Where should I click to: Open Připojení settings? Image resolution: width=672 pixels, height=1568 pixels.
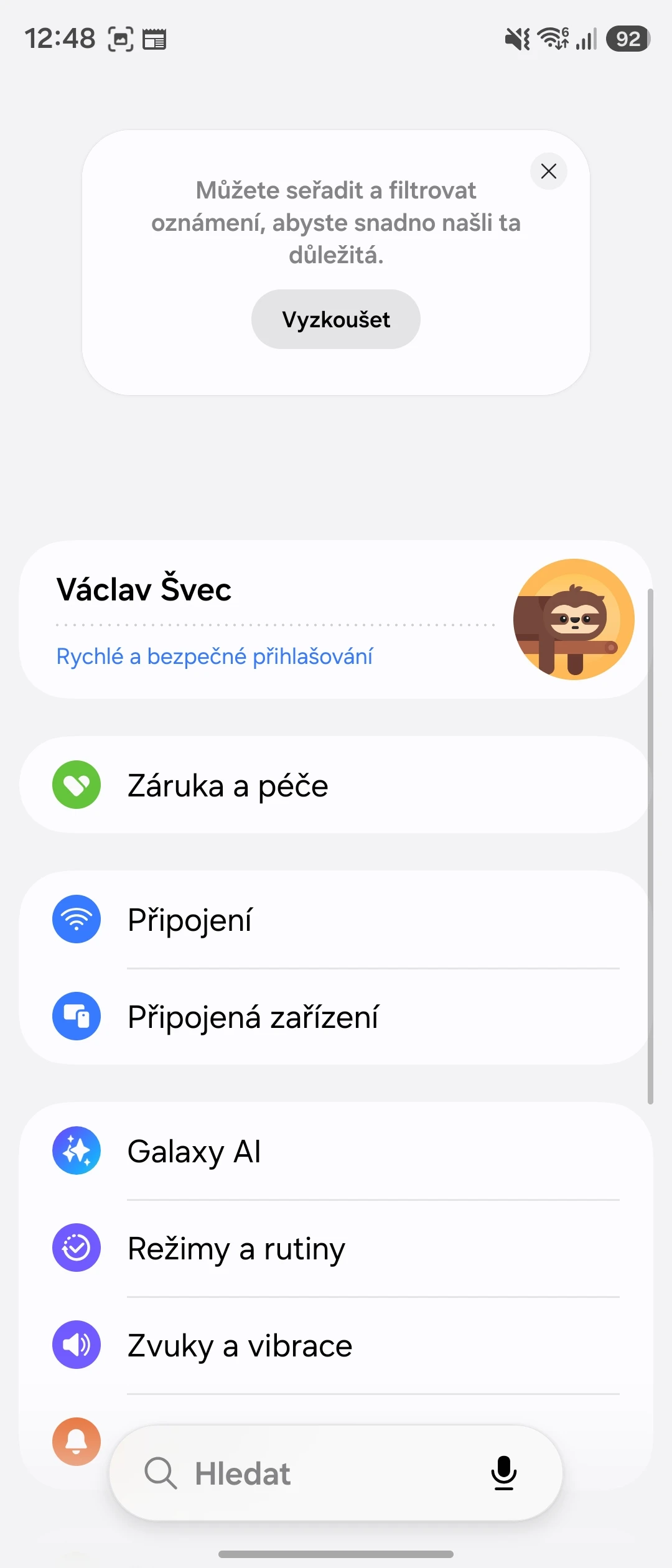tap(336, 920)
